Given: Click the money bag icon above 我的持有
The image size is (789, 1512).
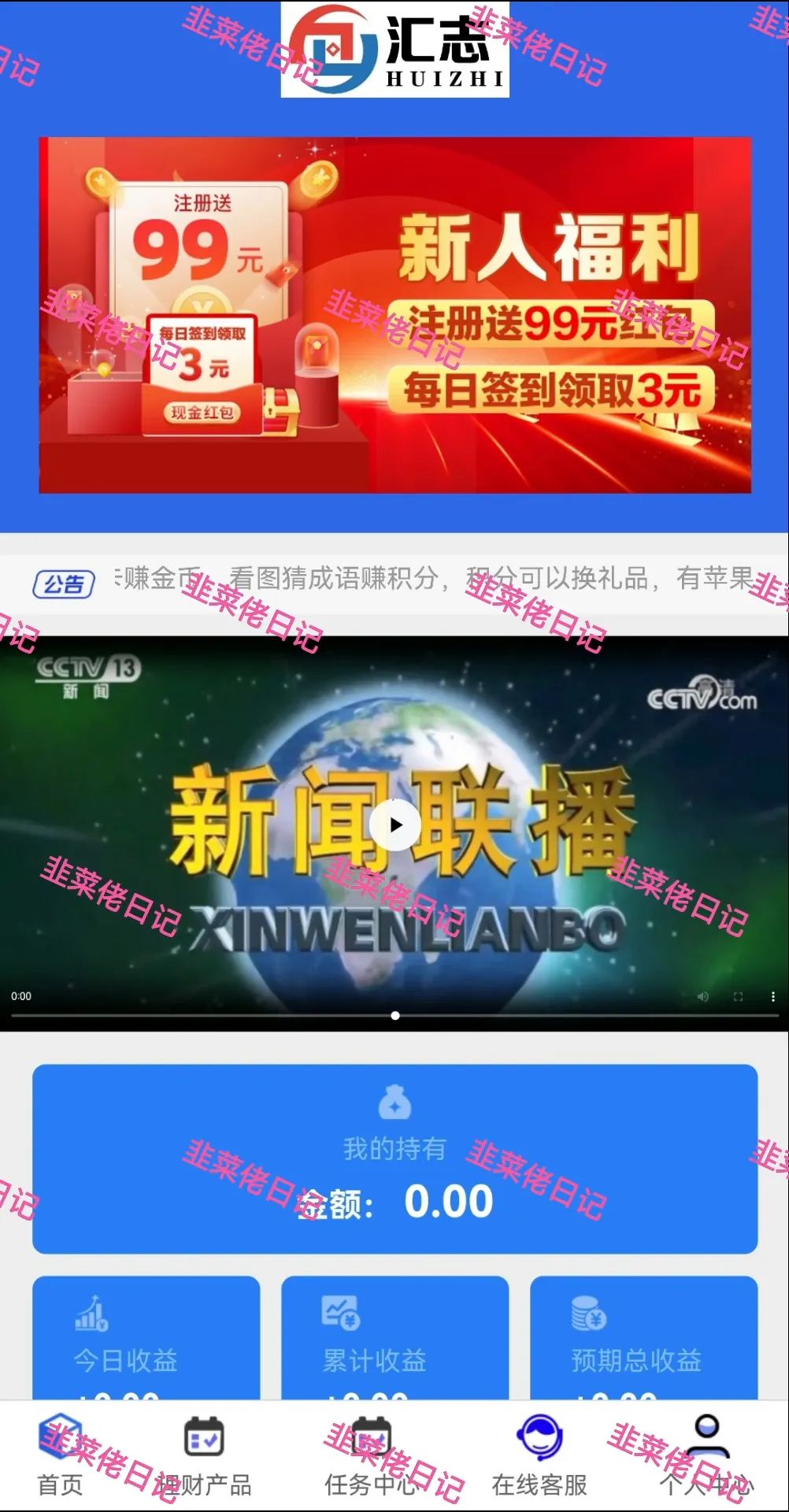Looking at the screenshot, I should [x=394, y=1103].
